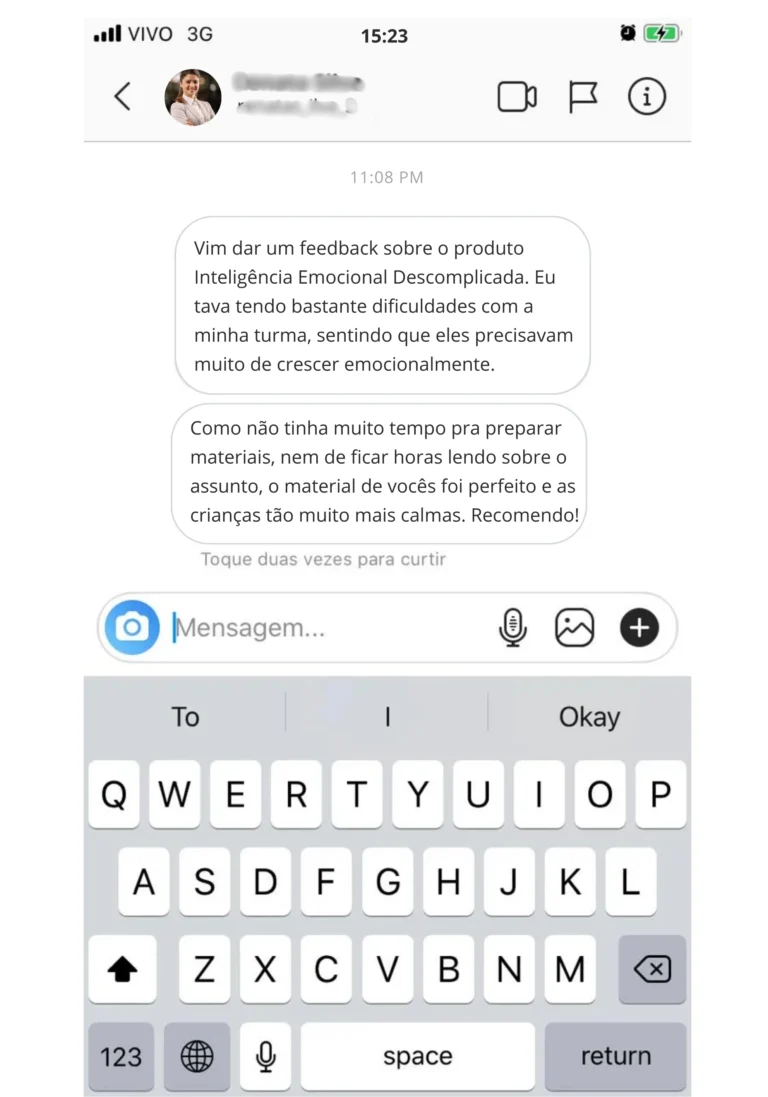Tap the keyboard shift key
The height and width of the screenshot is (1097, 768).
122,969
